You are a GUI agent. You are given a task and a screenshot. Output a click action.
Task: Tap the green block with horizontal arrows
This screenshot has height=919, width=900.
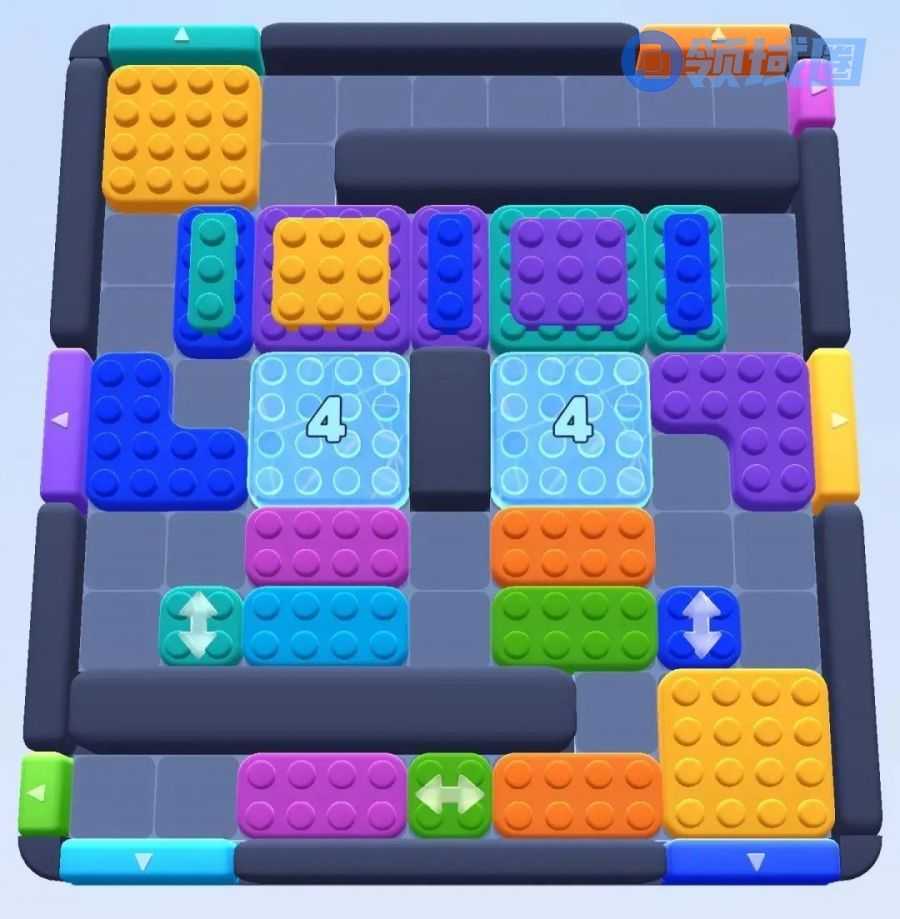(449, 795)
